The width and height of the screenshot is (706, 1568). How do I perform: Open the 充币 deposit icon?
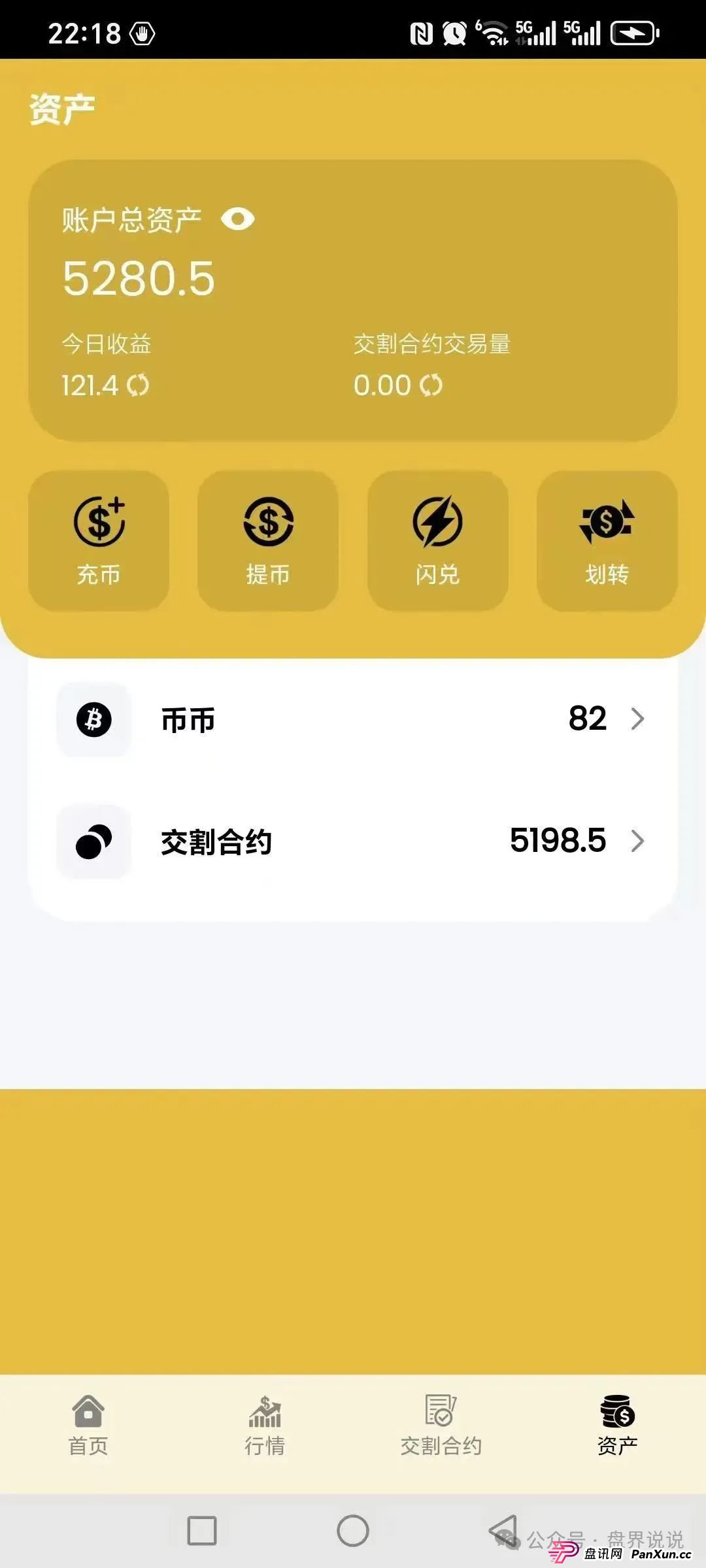99,539
